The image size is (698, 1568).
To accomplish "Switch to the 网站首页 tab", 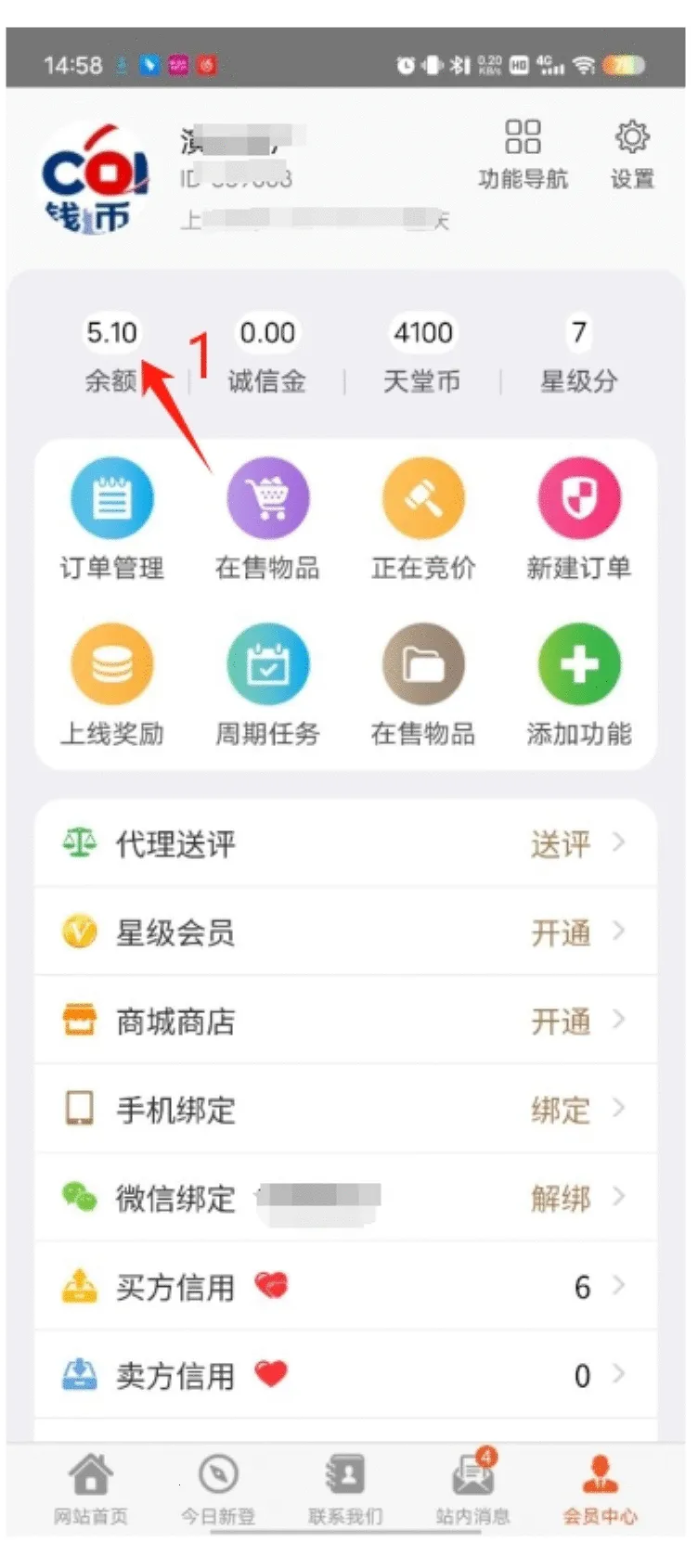I will coord(90,1489).
